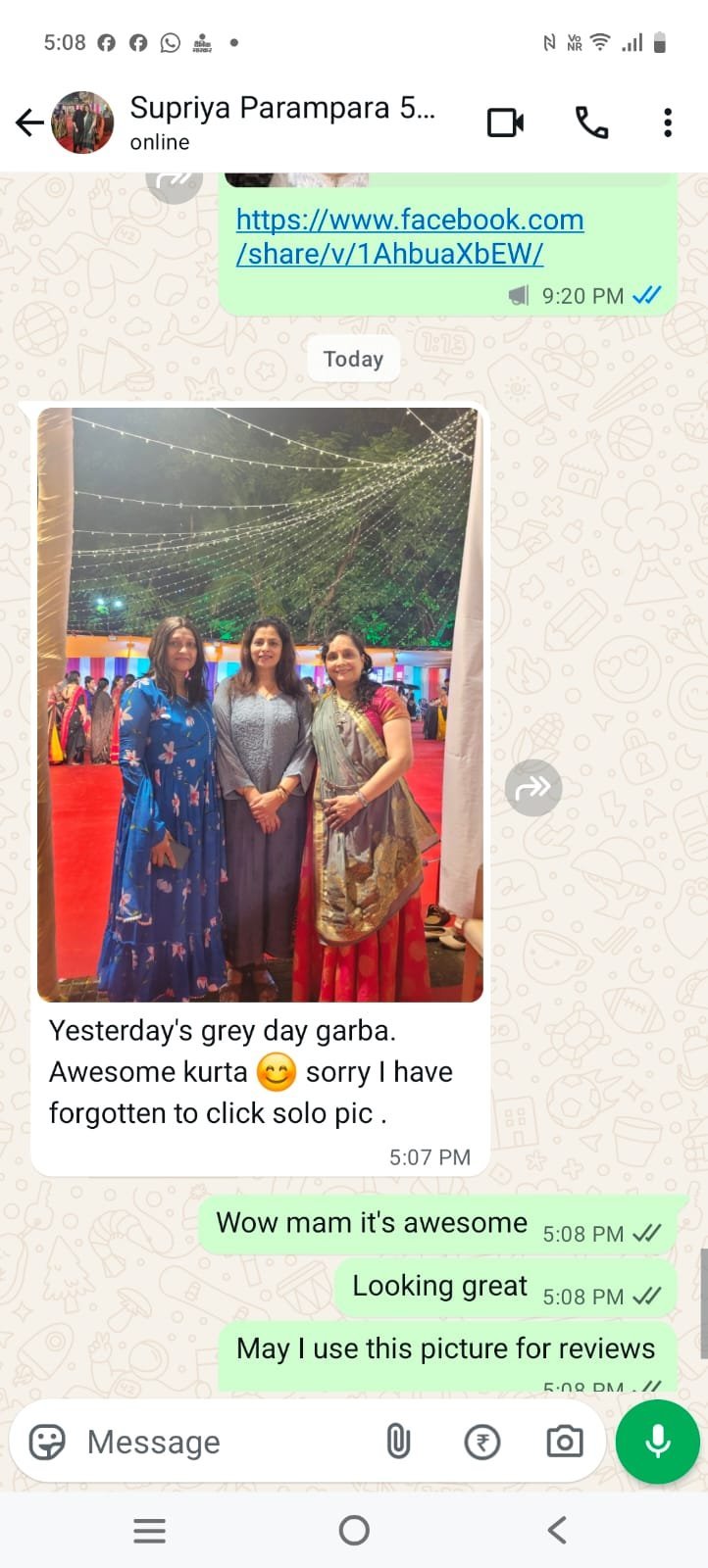Forward the garba photo message

(533, 787)
